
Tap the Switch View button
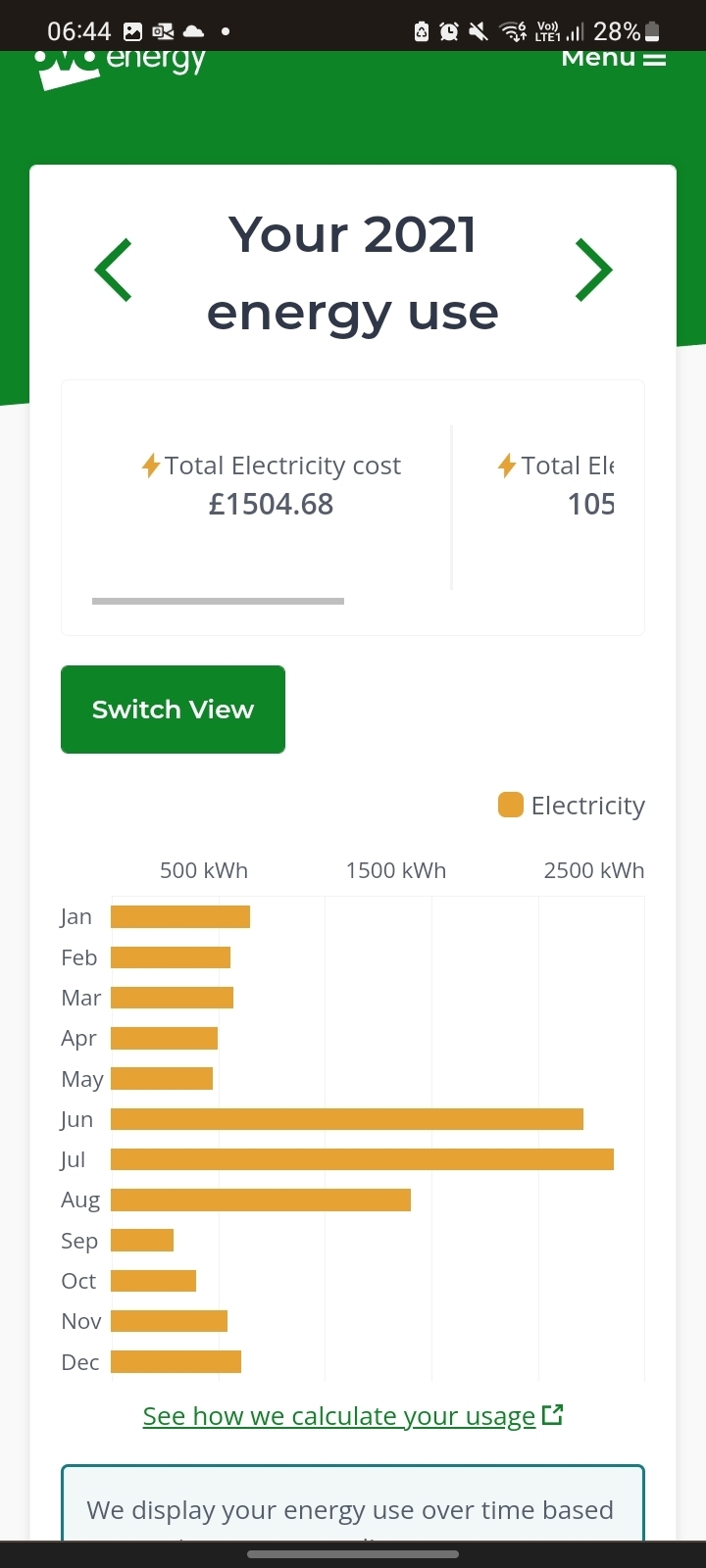click(173, 710)
